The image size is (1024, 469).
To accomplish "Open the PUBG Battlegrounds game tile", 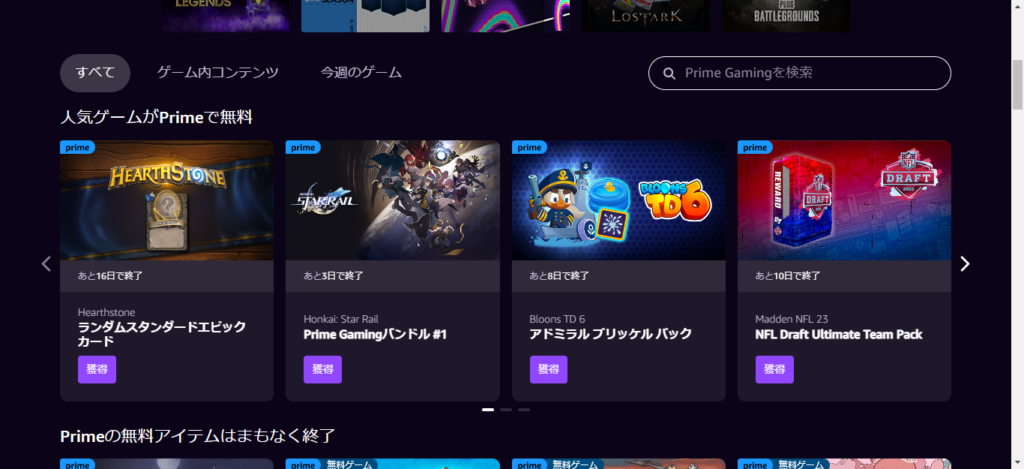I will (786, 14).
